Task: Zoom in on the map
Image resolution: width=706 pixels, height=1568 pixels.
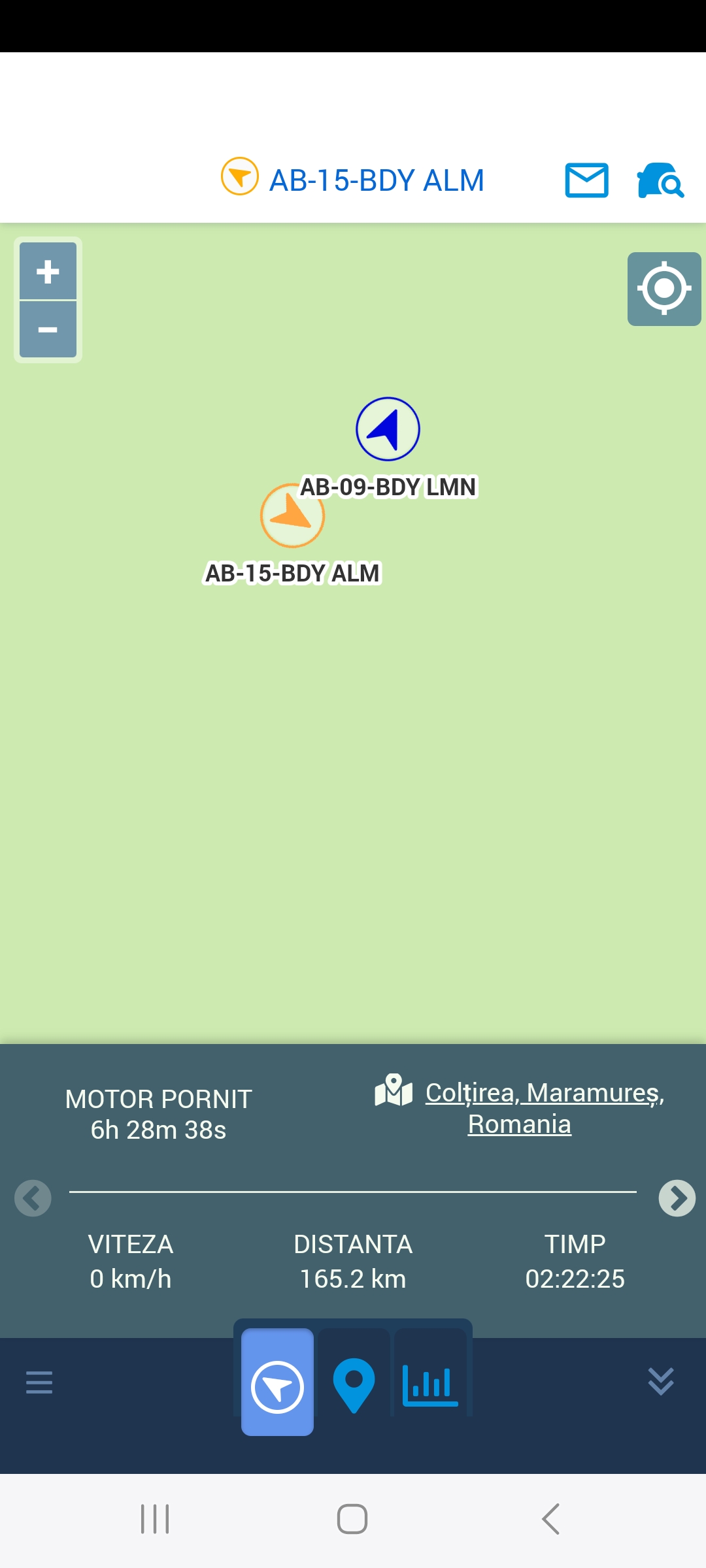Action: pos(48,271)
